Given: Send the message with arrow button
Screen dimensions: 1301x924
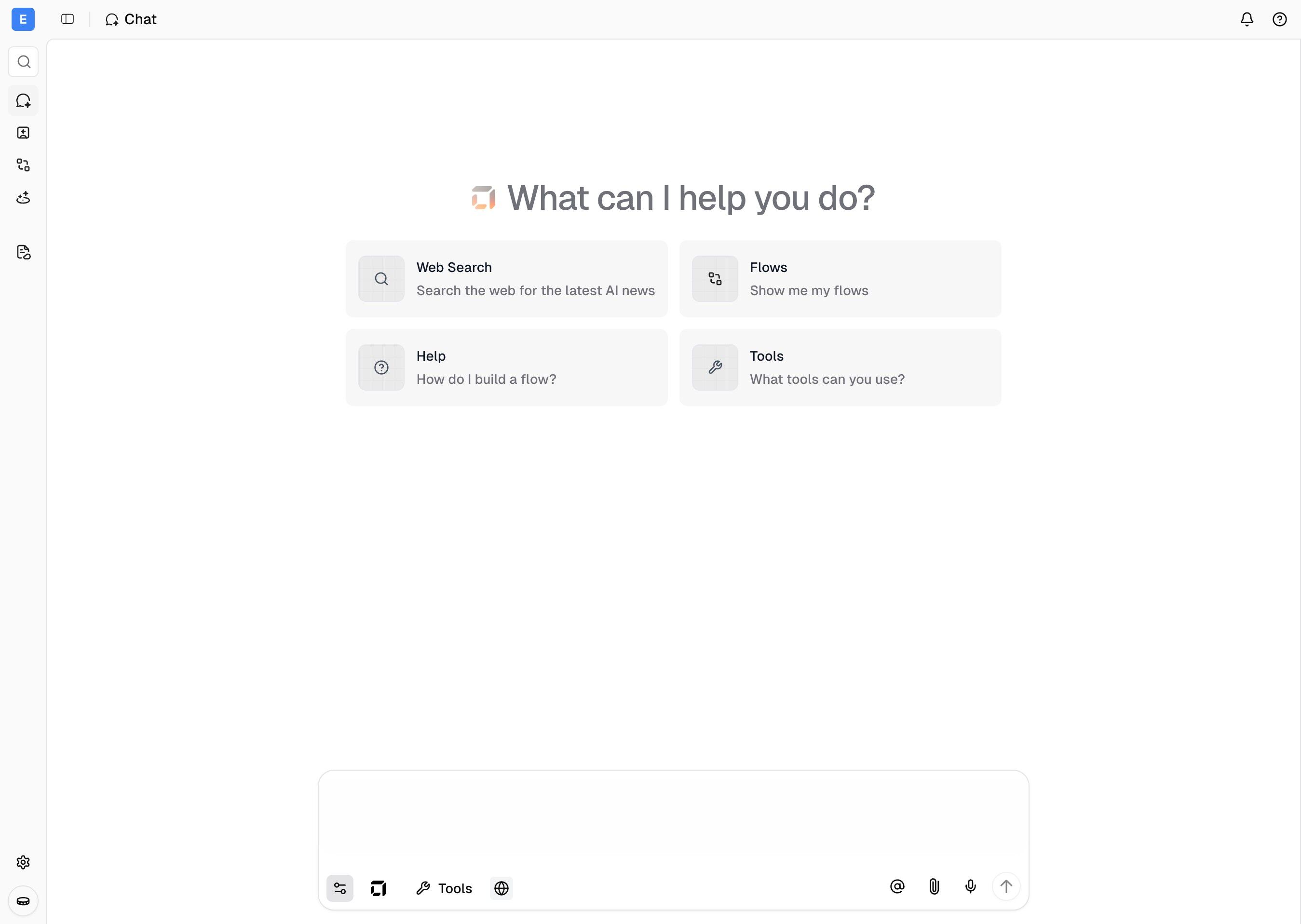Looking at the screenshot, I should click(x=1006, y=886).
